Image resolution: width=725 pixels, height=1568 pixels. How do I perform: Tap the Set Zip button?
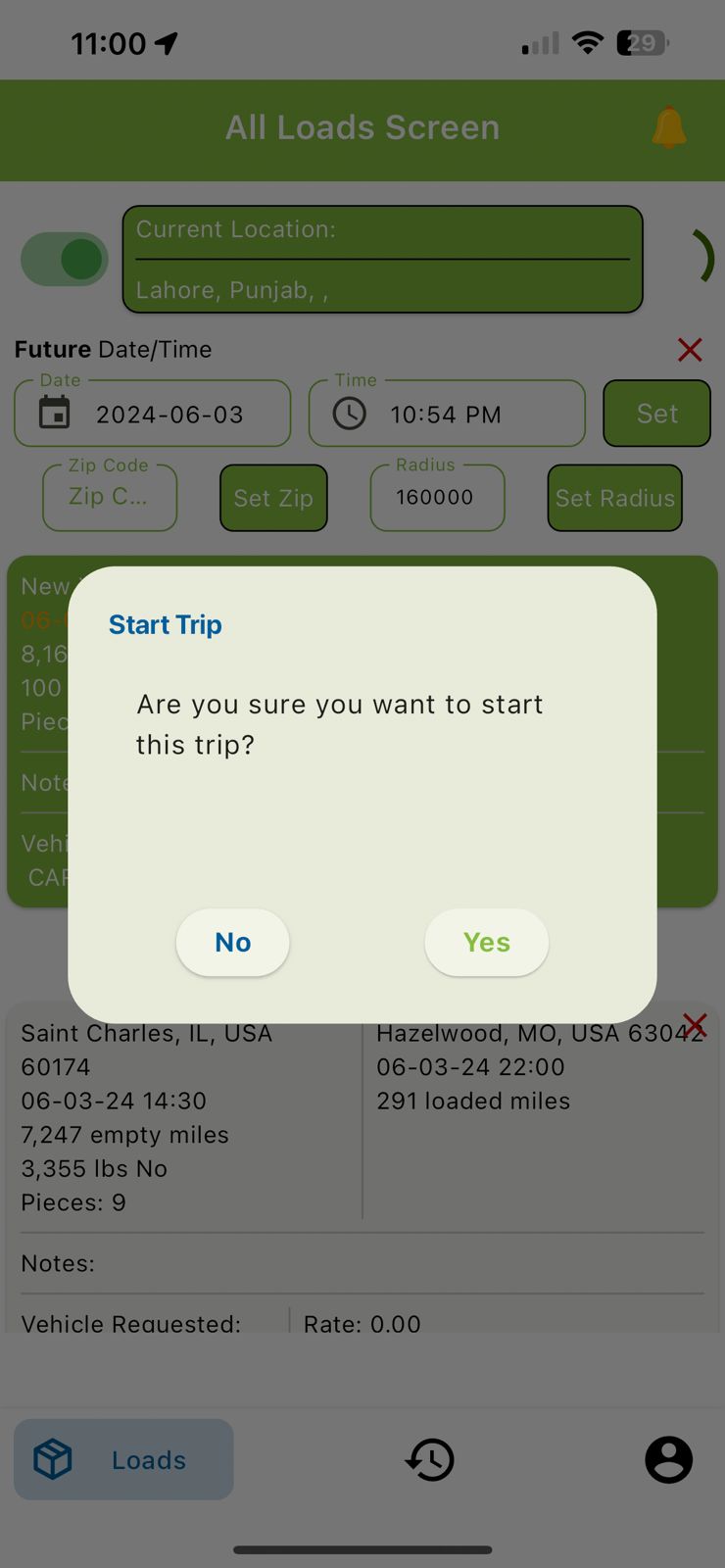[273, 498]
